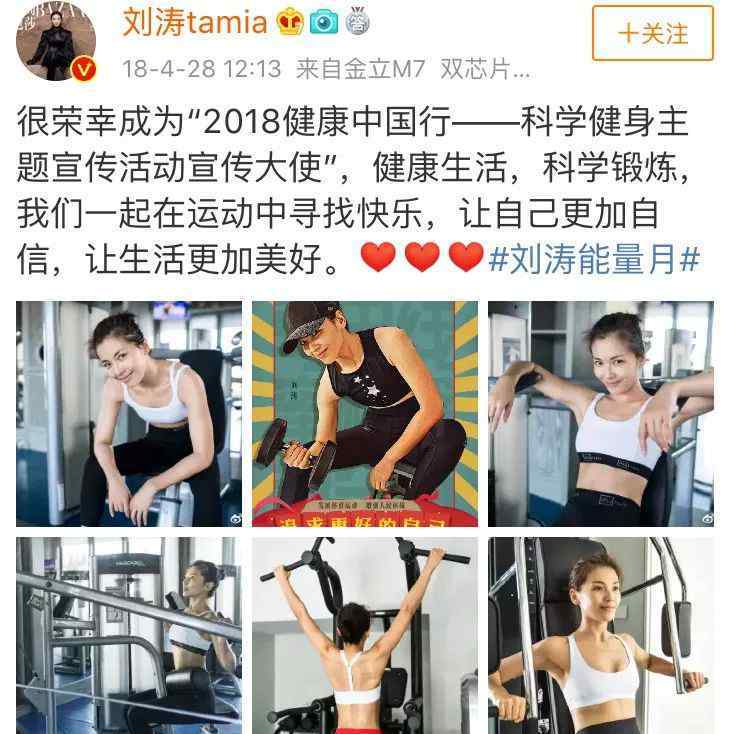
Task: Open 刘涛tamia's profile avatar
Action: coord(56,40)
